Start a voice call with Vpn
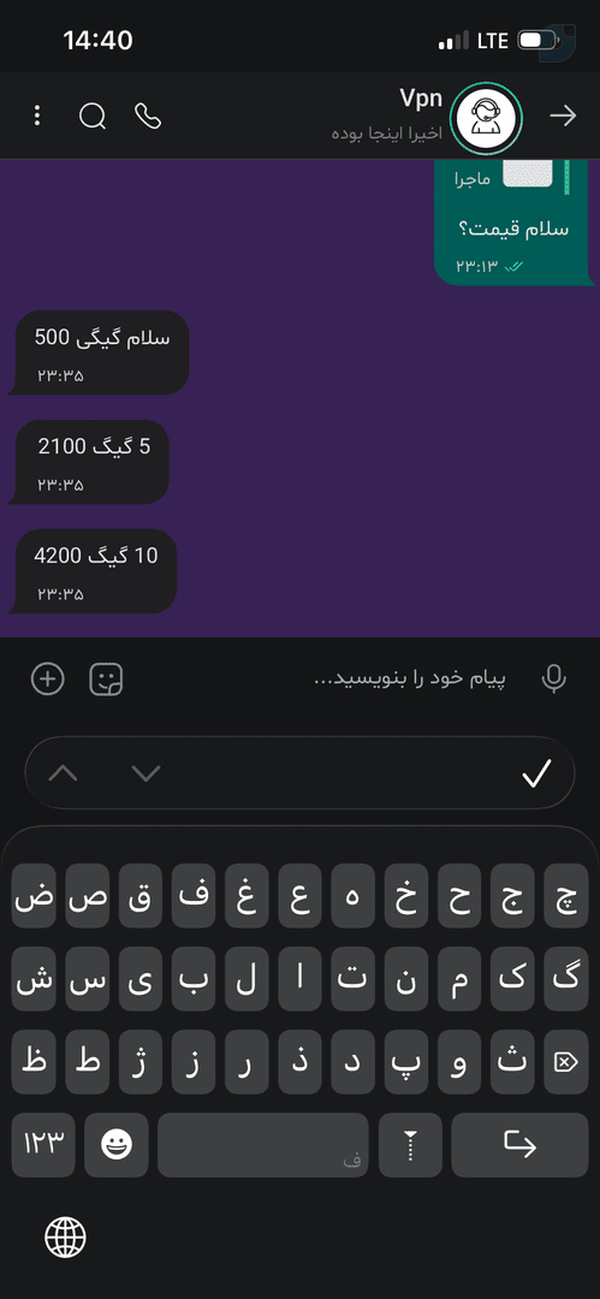600x1299 pixels. click(148, 116)
